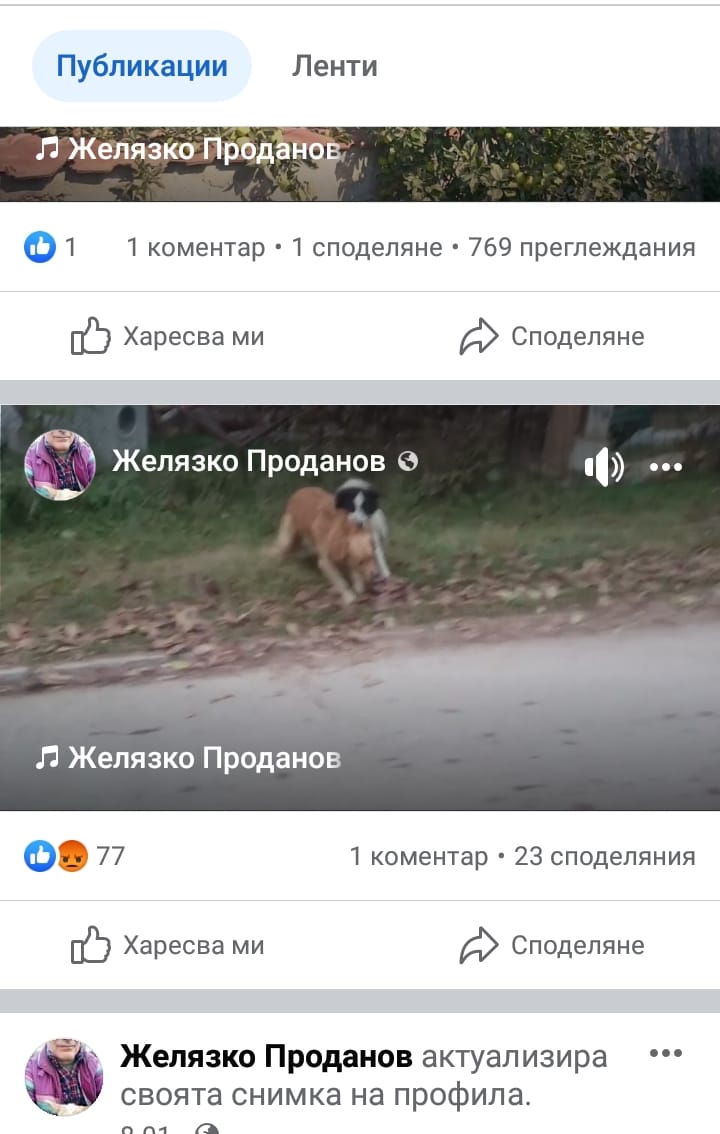Screen dimensions: 720x1134
Task: Switch to the Ленти tab
Action: [x=334, y=67]
